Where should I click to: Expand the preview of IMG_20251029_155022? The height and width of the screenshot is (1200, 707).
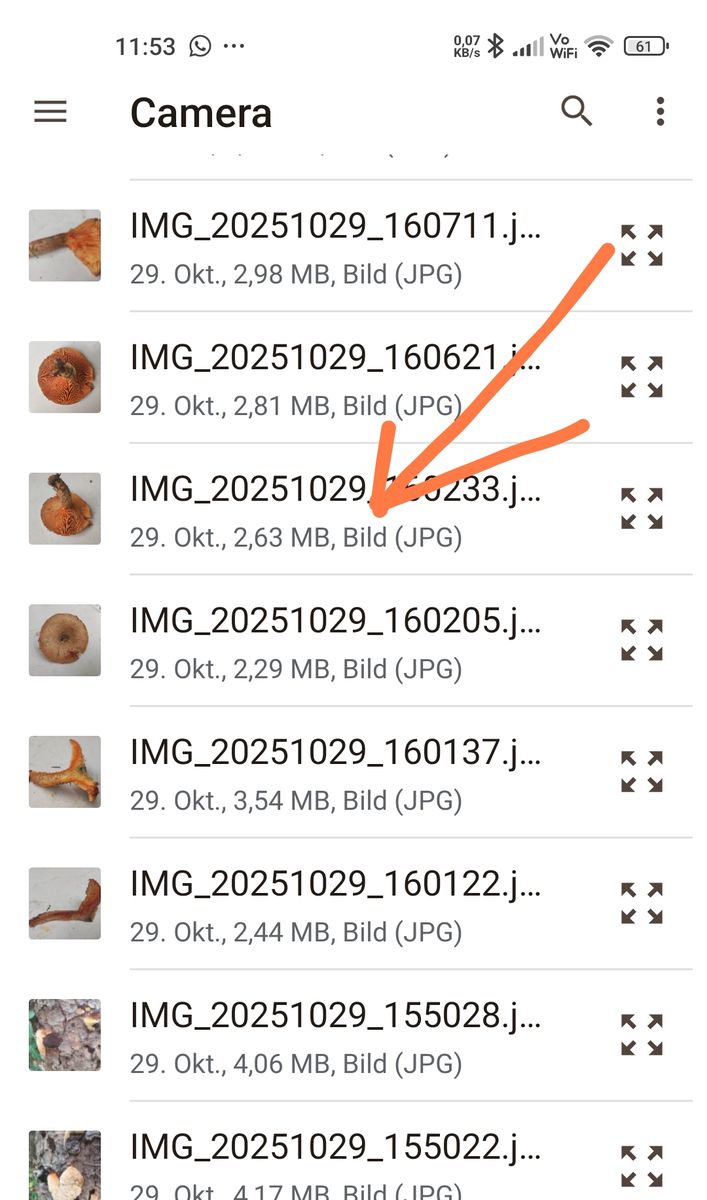click(642, 1166)
